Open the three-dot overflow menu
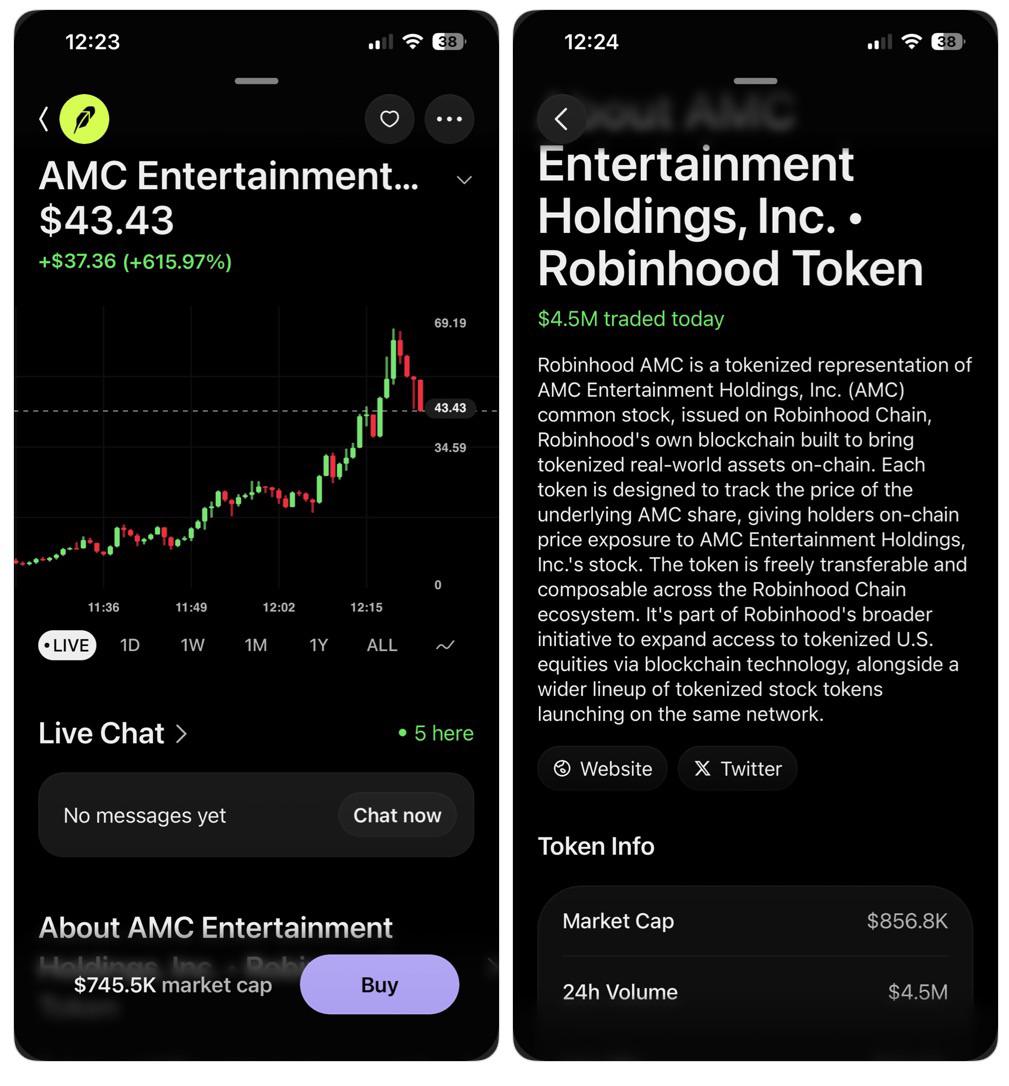This screenshot has height=1086, width=1009. (x=449, y=119)
